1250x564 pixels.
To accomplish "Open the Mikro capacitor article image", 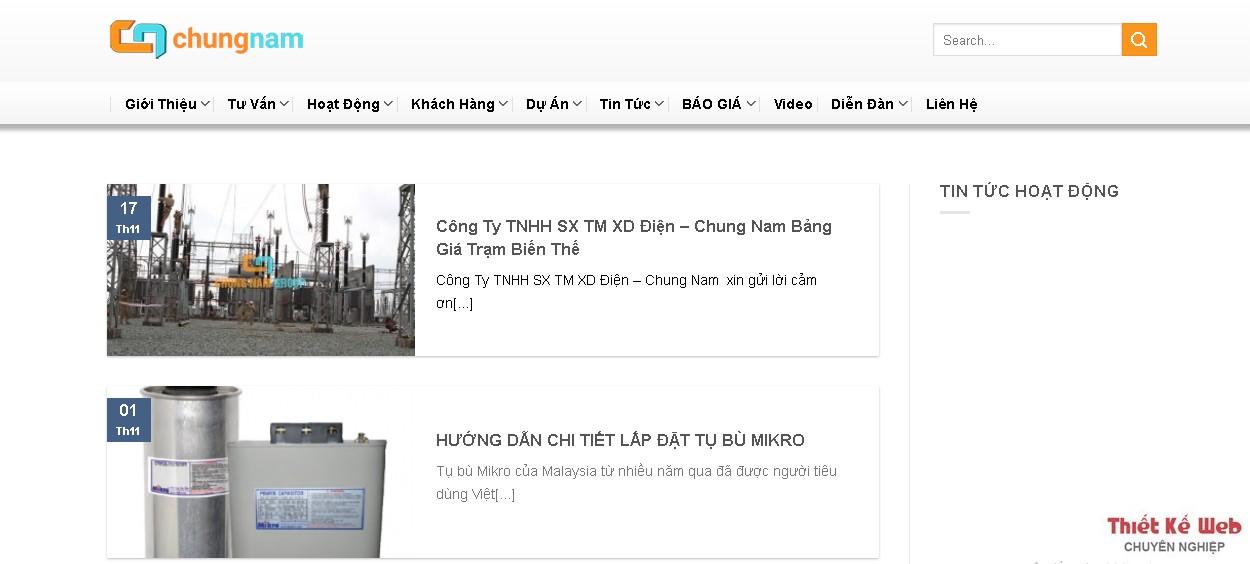I will coord(261,472).
